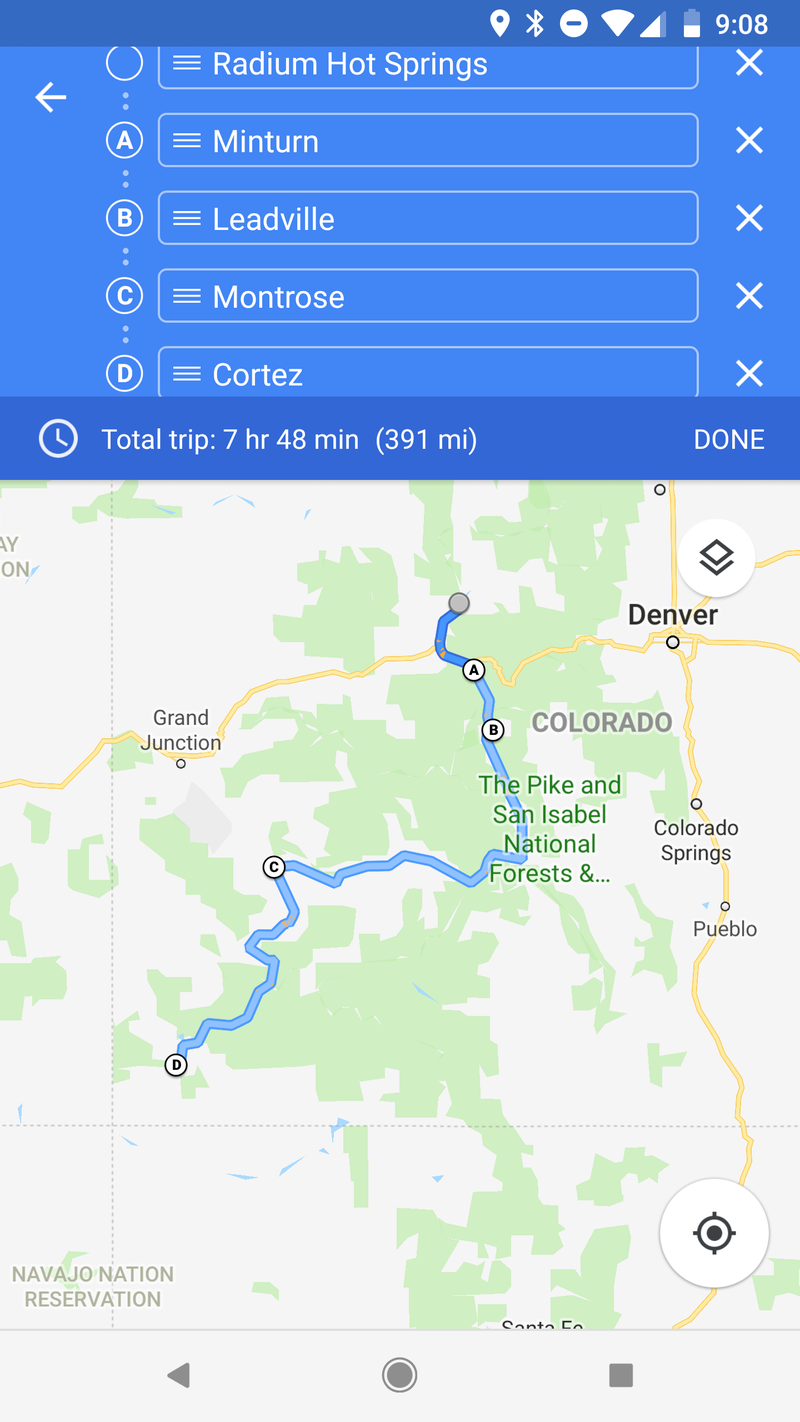
Task: Select stop D marker on map
Action: (176, 1065)
